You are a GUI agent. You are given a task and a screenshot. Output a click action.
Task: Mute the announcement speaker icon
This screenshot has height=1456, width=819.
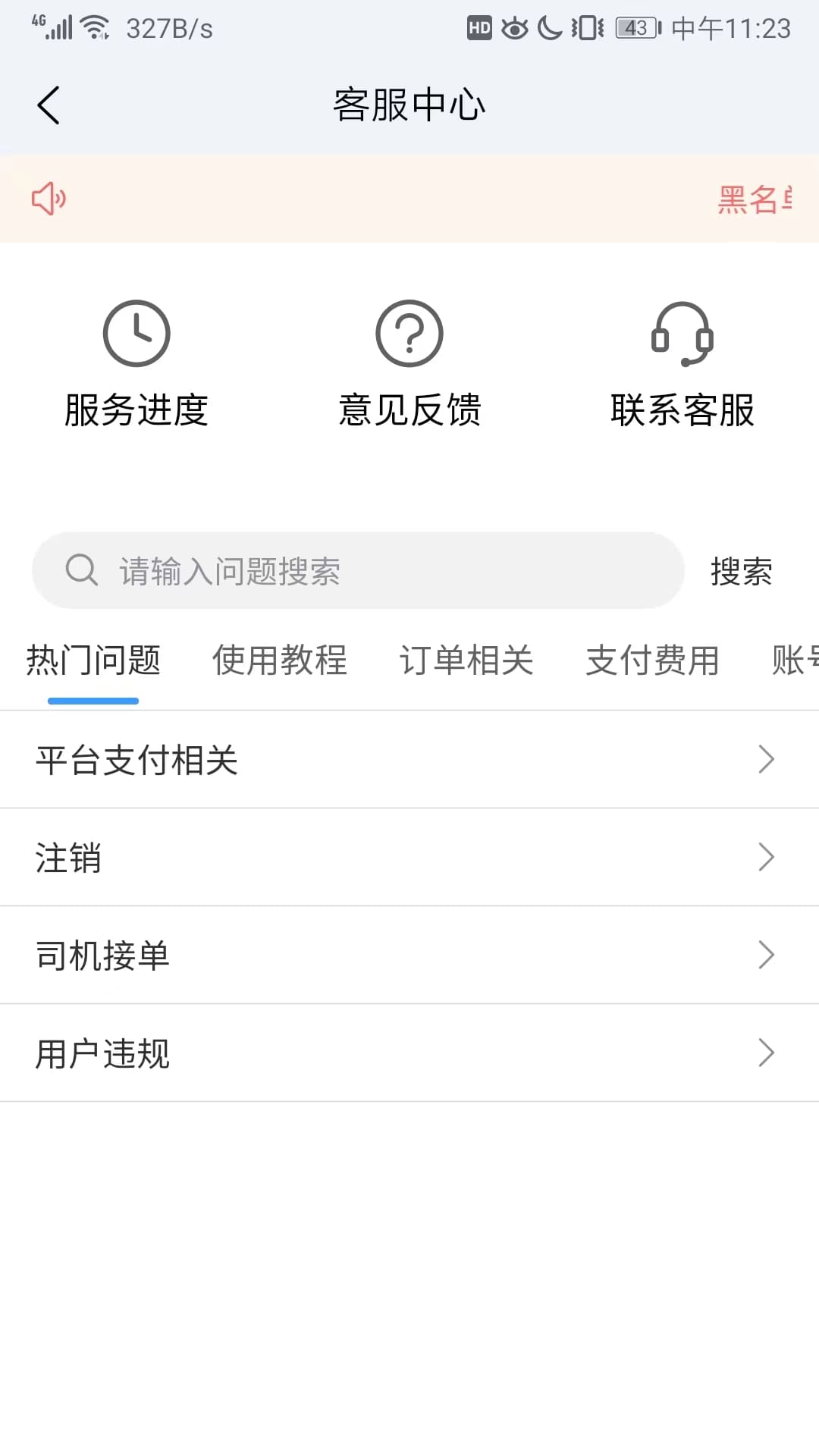(x=48, y=199)
